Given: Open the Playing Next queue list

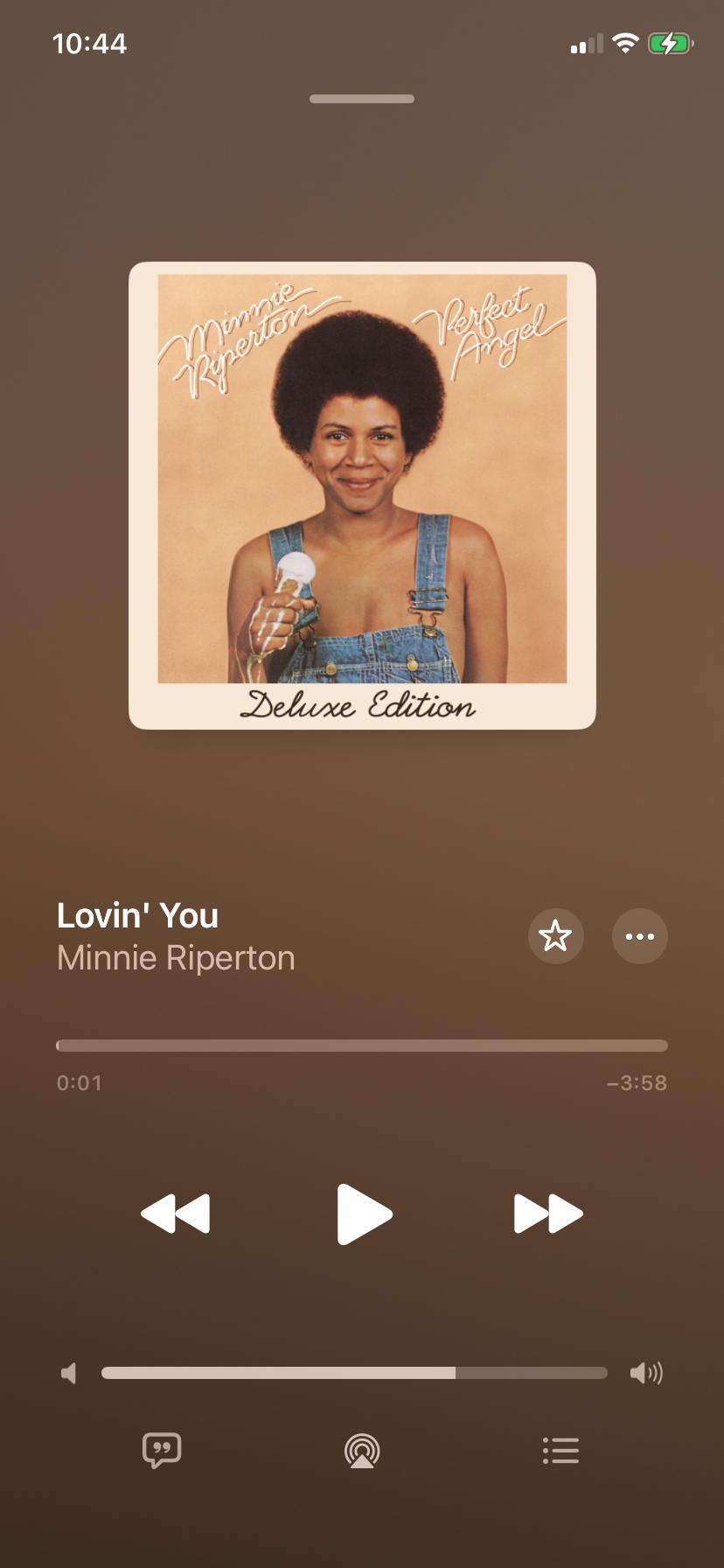Looking at the screenshot, I should click(x=560, y=1451).
